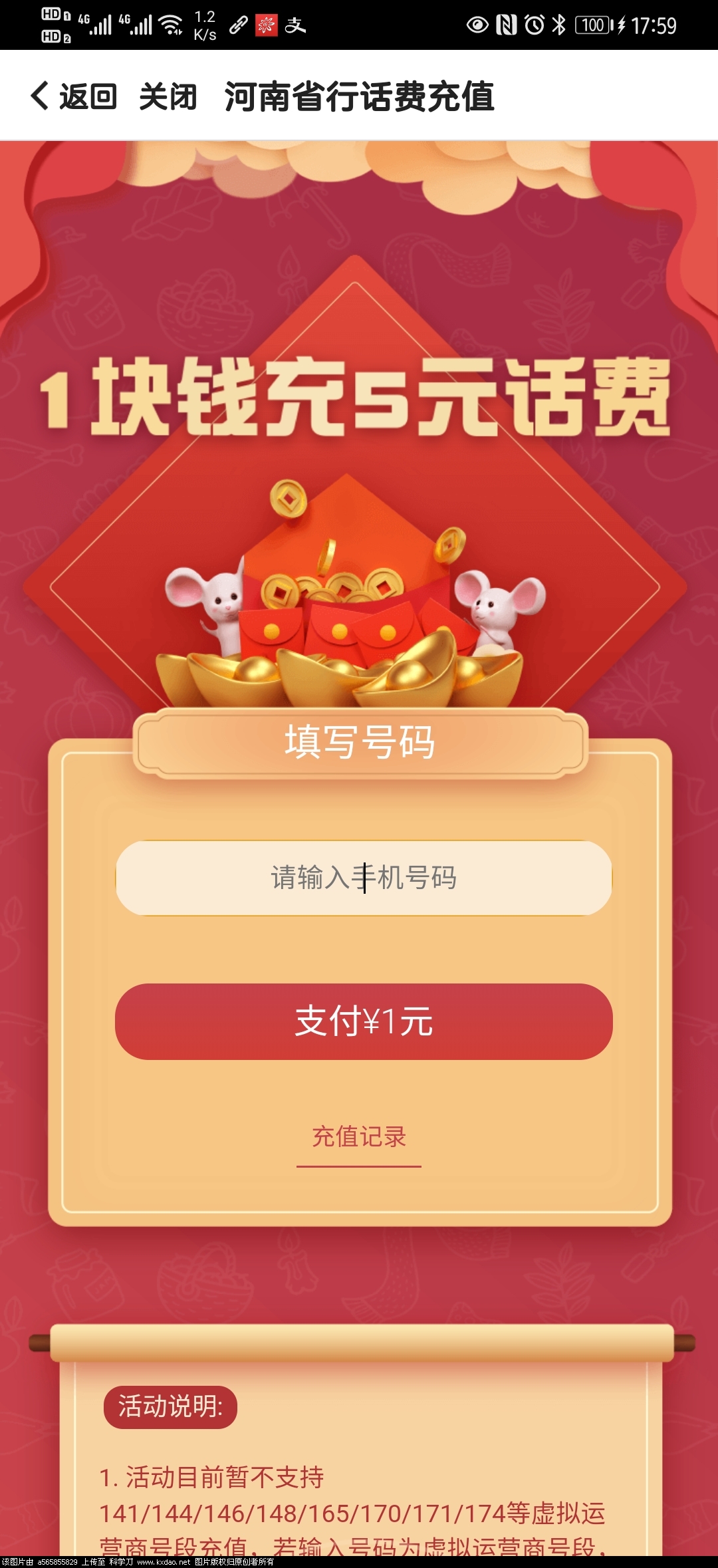Image resolution: width=718 pixels, height=1568 pixels.
Task: Close the page with 关闭
Action: click(x=168, y=96)
